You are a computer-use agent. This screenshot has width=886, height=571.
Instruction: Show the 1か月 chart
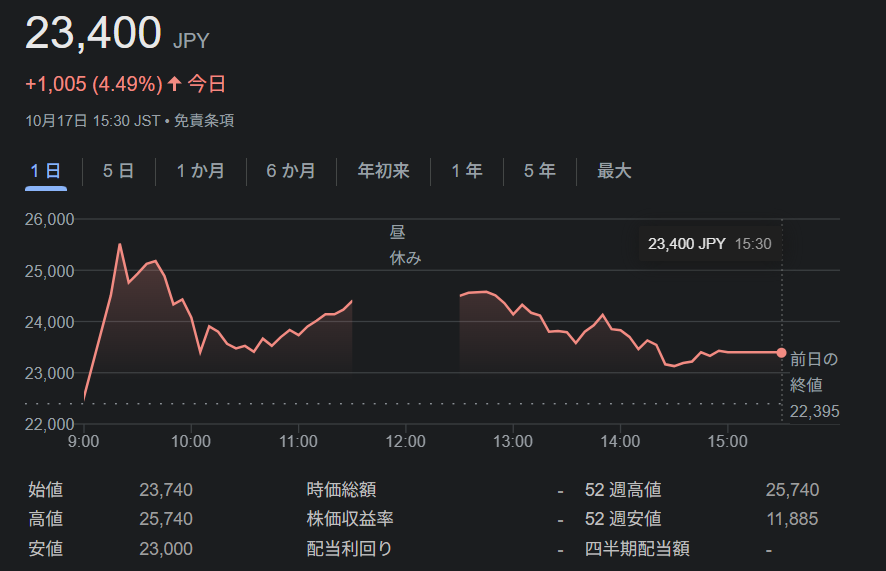pyautogui.click(x=200, y=171)
